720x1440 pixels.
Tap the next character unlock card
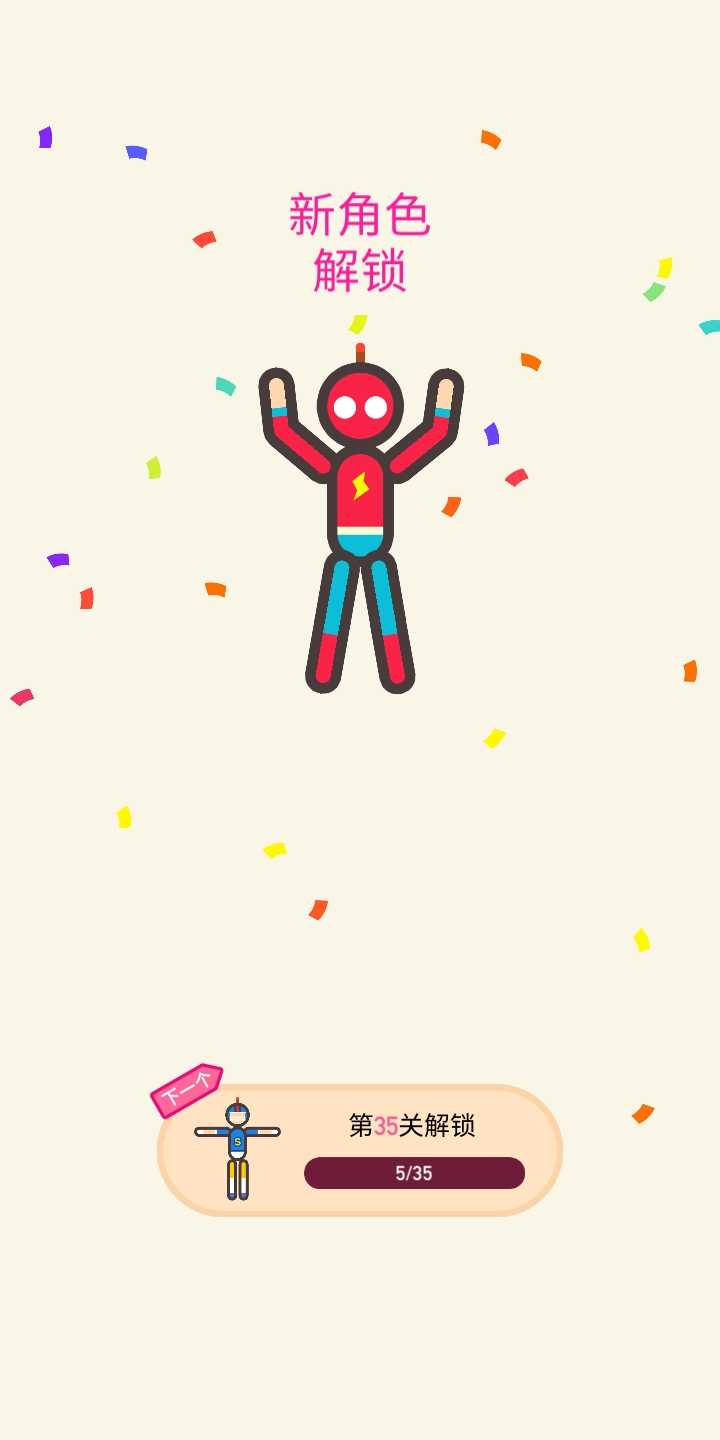360,1150
